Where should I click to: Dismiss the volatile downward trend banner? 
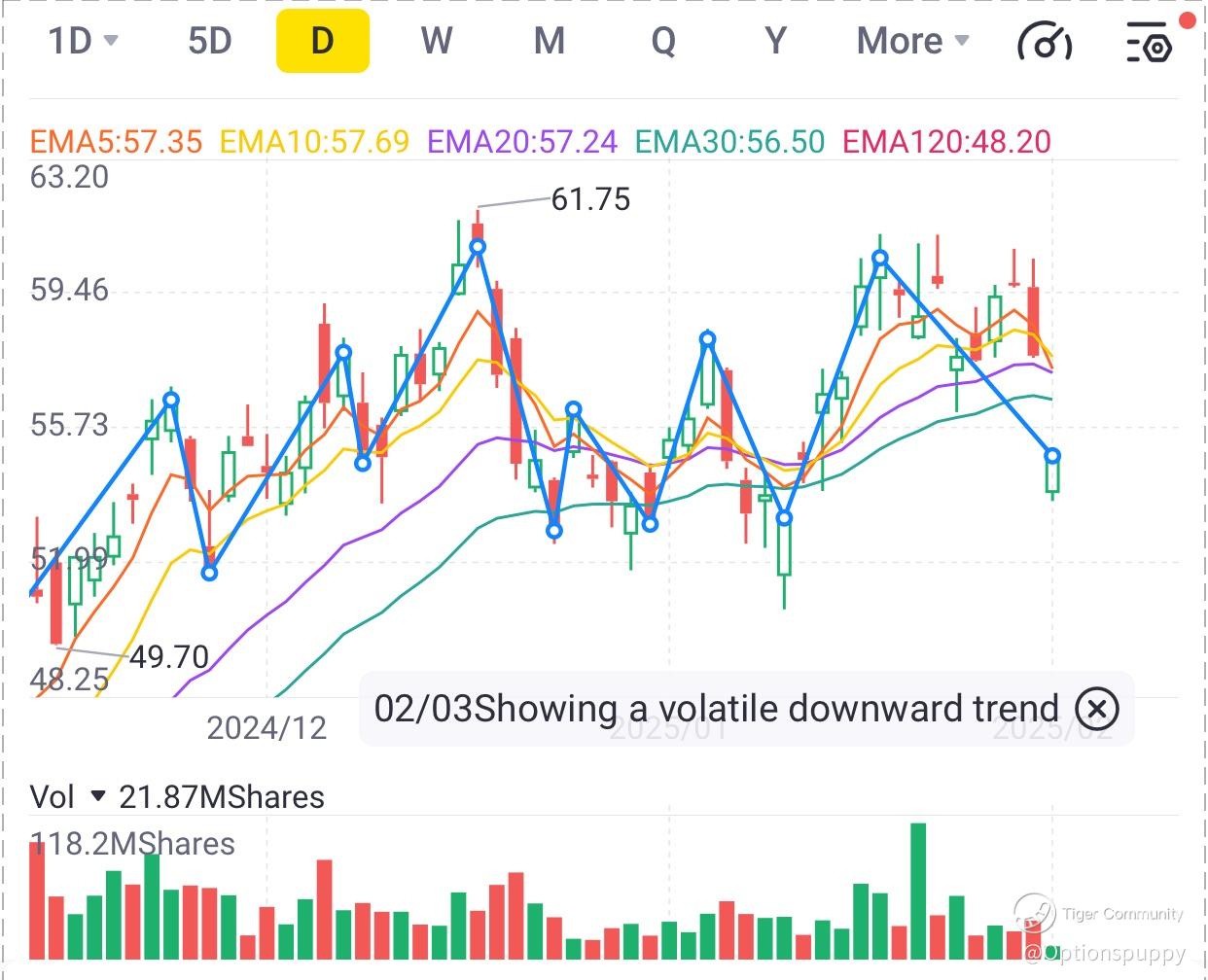tap(1096, 708)
